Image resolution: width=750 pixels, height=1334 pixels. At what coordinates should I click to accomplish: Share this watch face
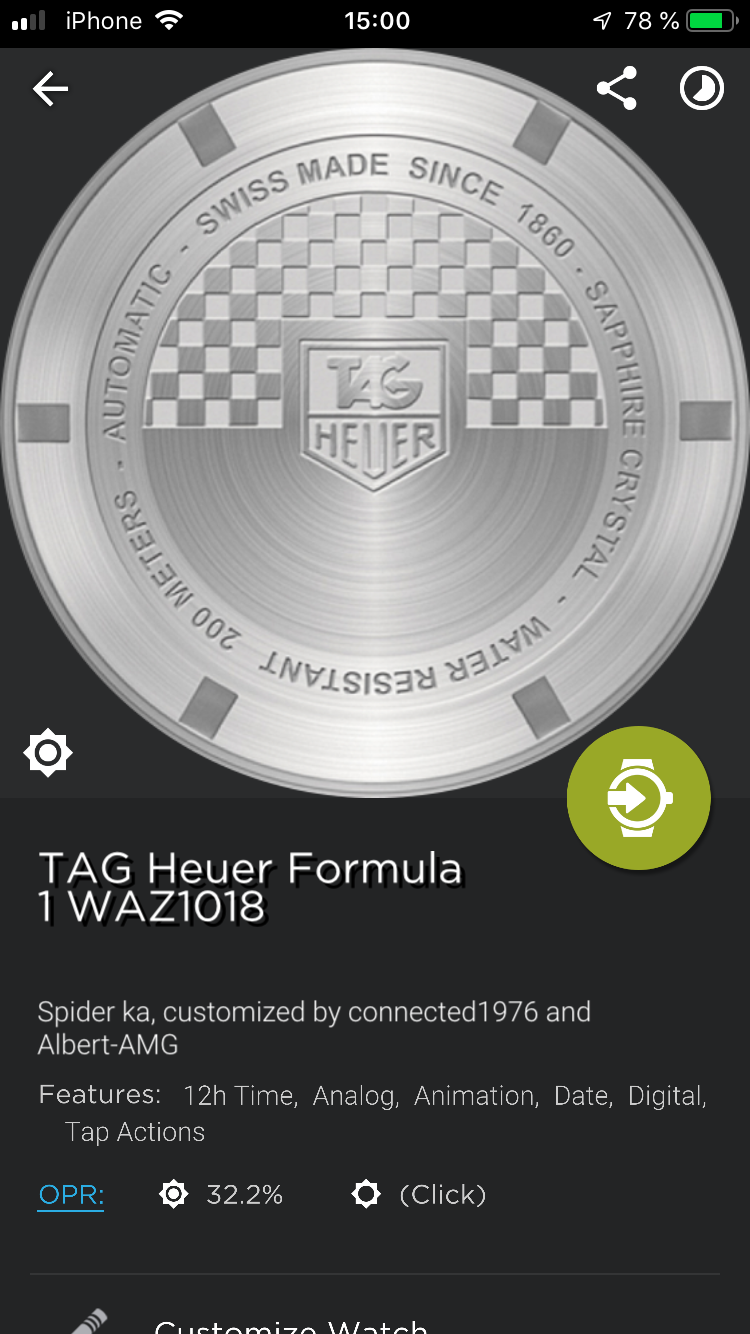(617, 89)
